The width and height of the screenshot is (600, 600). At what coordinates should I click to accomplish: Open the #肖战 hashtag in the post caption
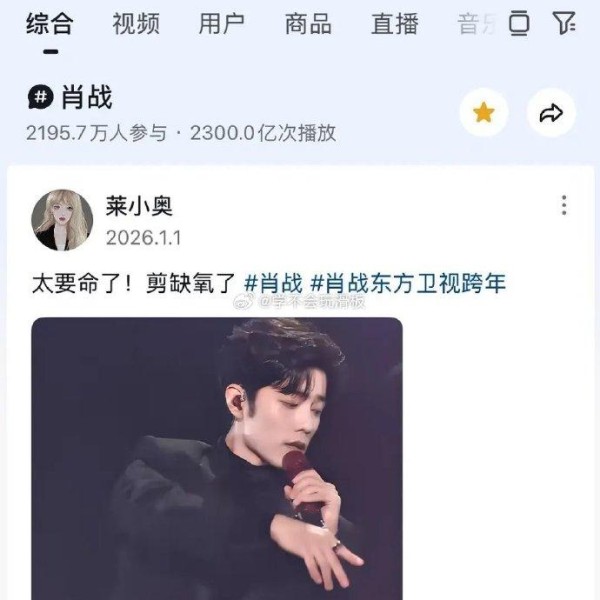273,283
